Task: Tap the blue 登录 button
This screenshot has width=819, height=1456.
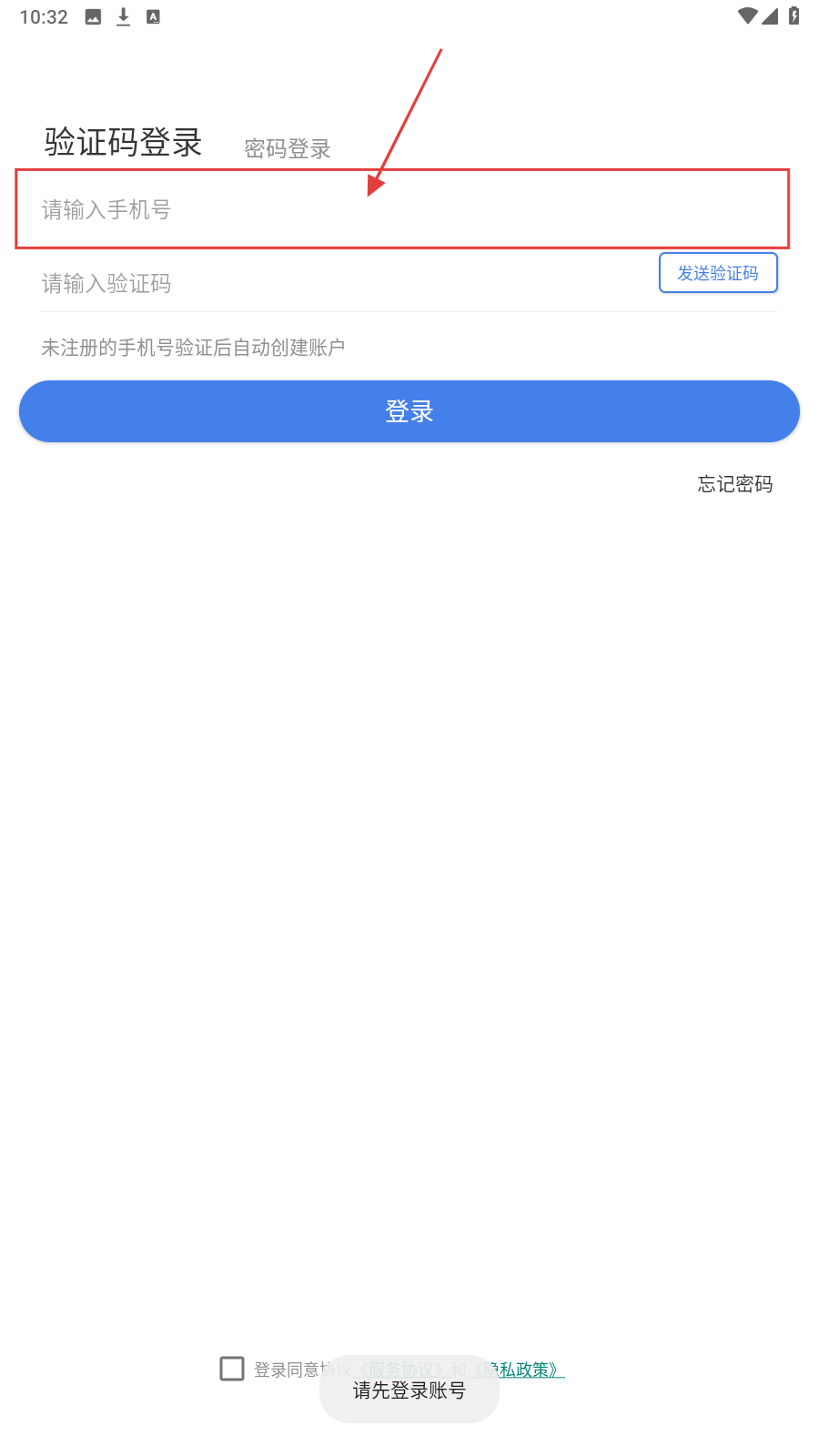Action: 409,411
